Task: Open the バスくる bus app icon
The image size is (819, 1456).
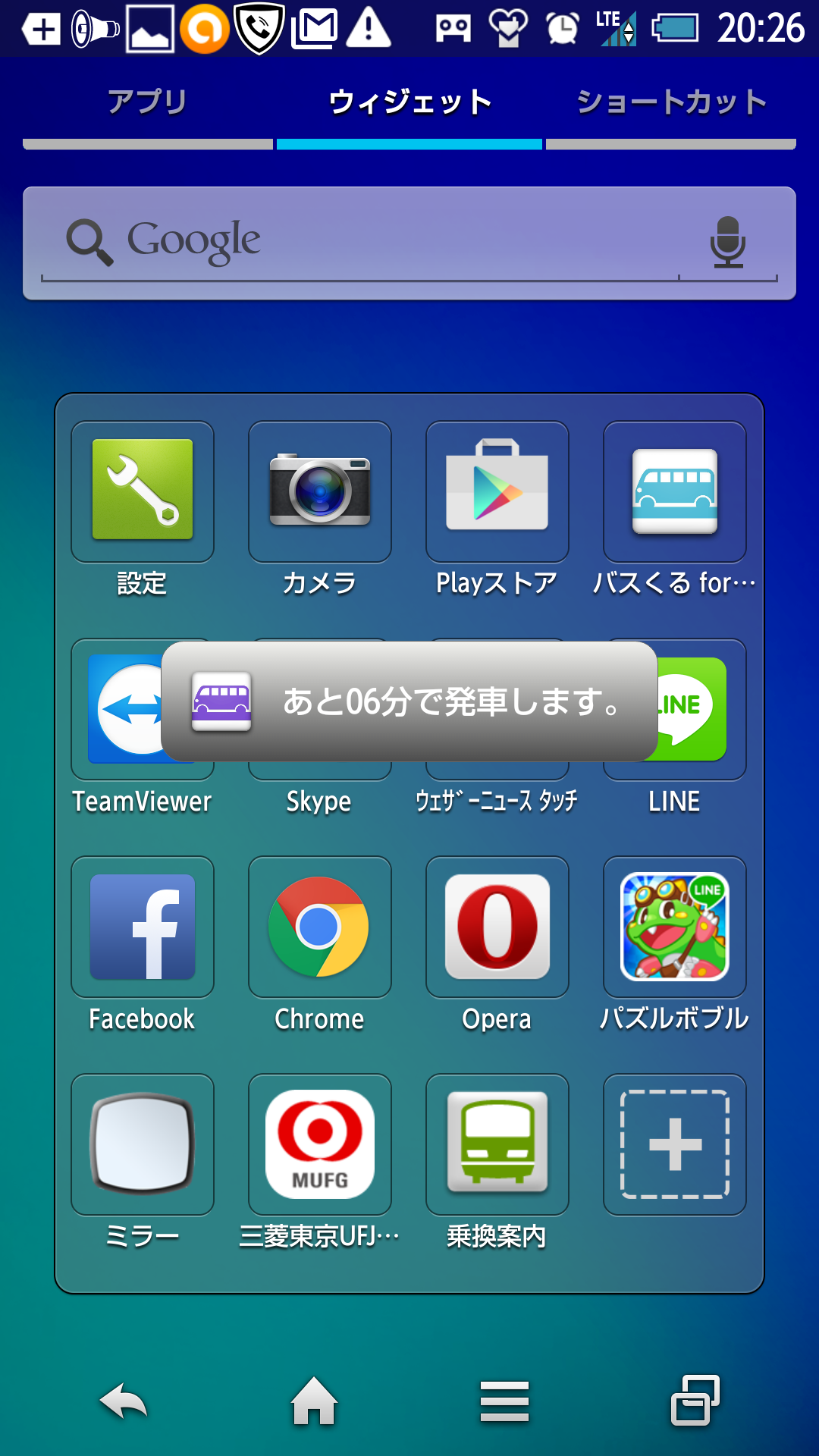Action: click(x=673, y=493)
